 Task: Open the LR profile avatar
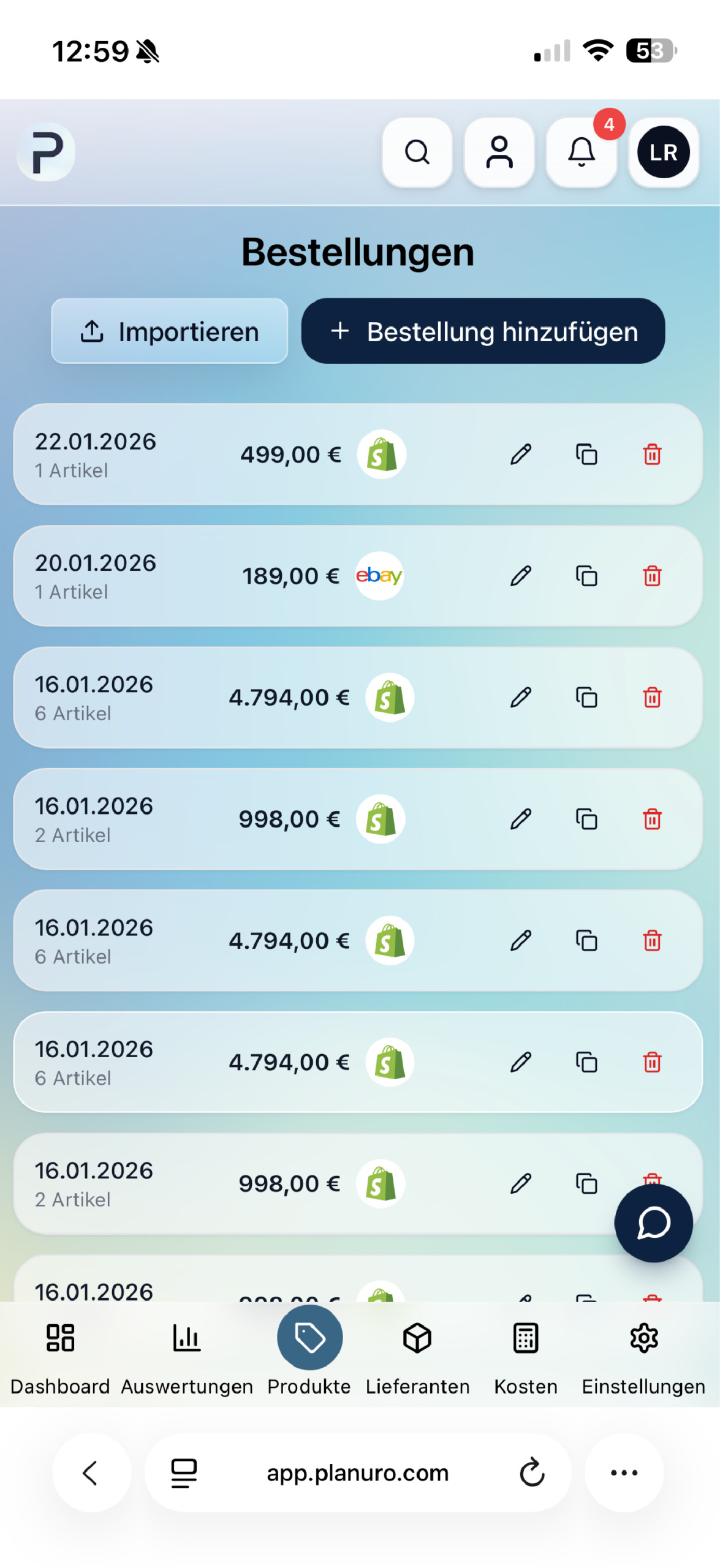click(x=664, y=152)
